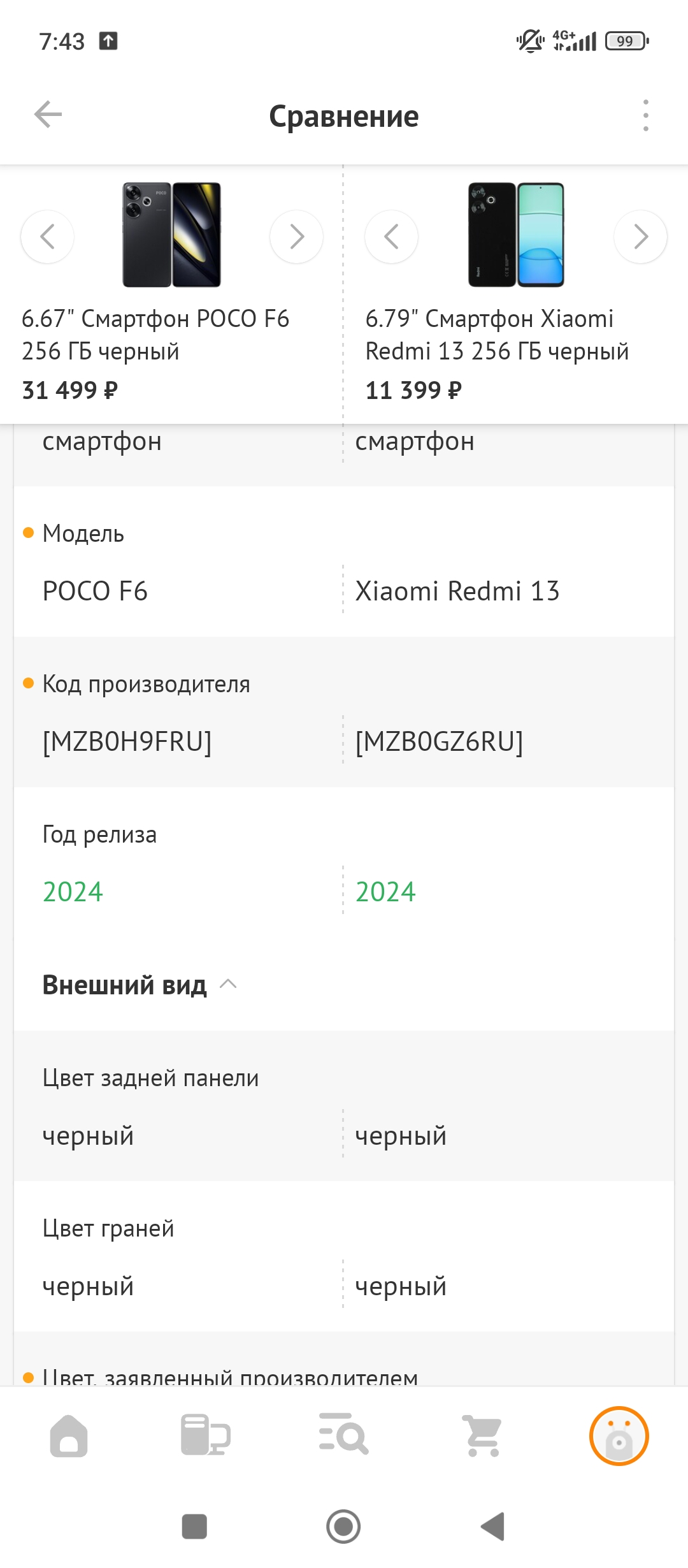Tap the system home button
The image size is (688, 1568).
(343, 1527)
